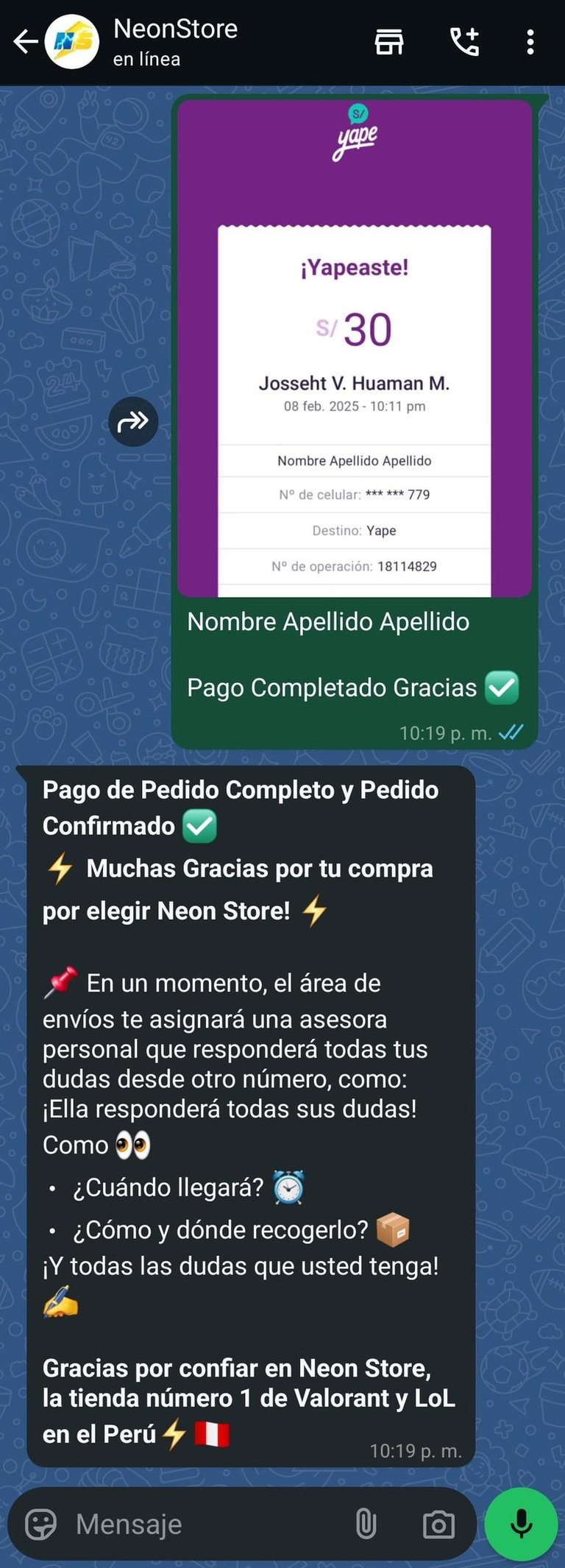Go back to the chat list
565x1568 pixels.
pyautogui.click(x=25, y=42)
